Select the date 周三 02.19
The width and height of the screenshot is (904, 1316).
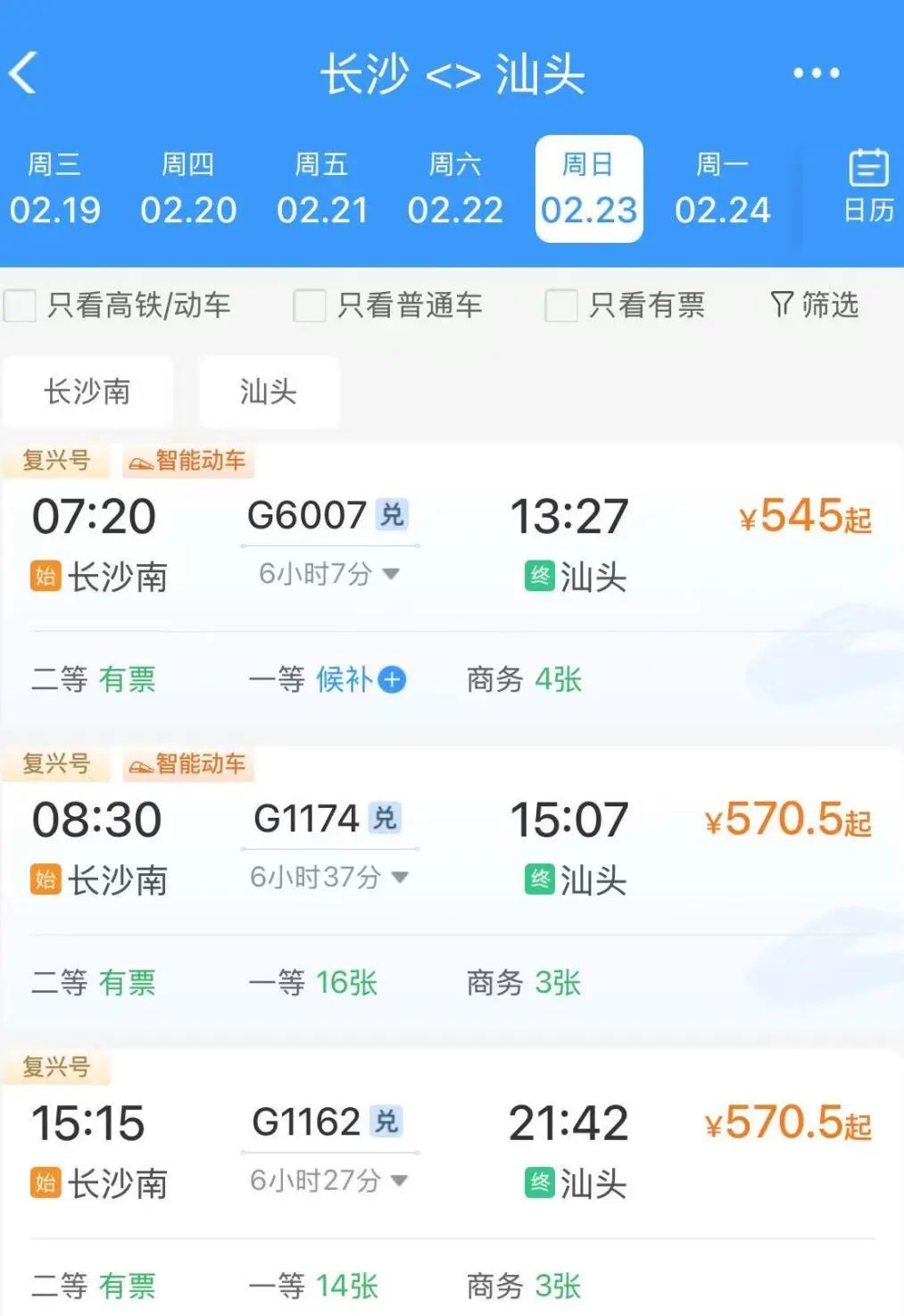coord(54,188)
